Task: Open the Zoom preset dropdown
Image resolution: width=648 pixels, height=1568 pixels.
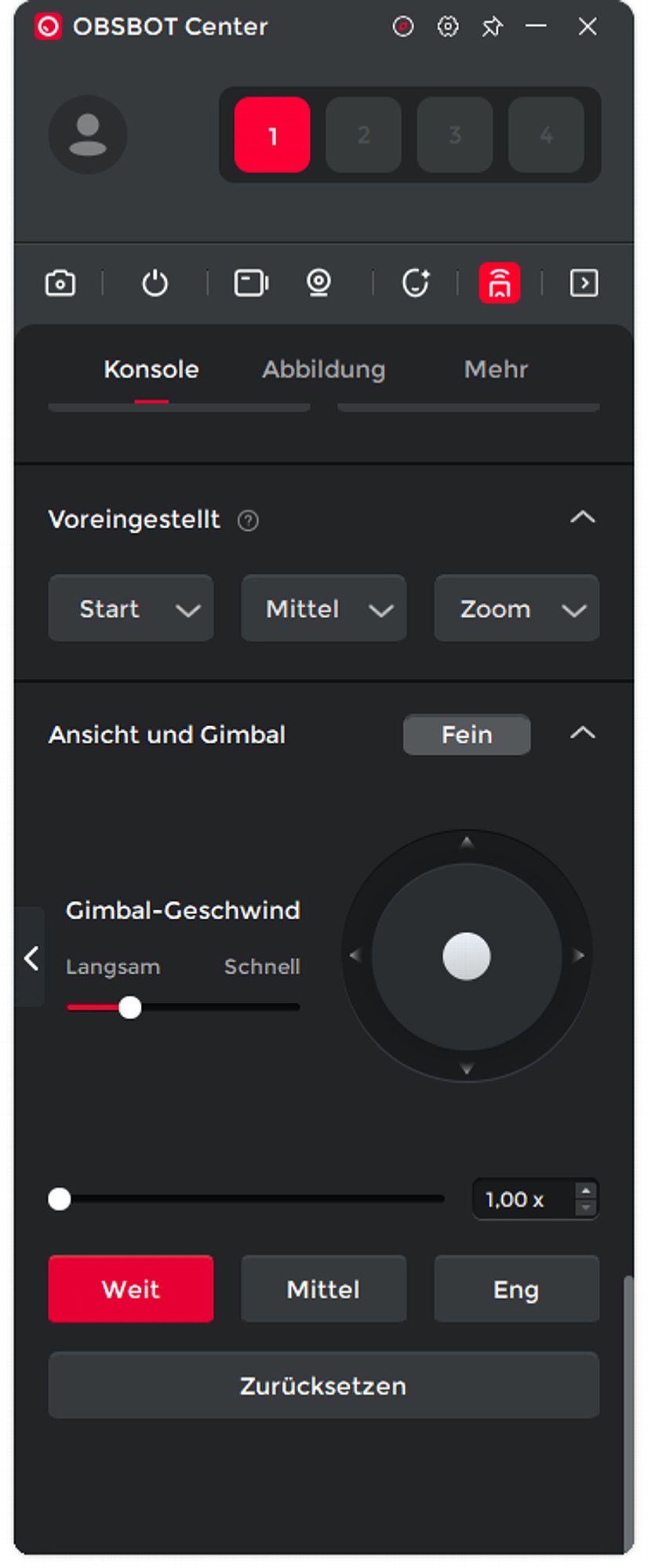Action: click(517, 608)
